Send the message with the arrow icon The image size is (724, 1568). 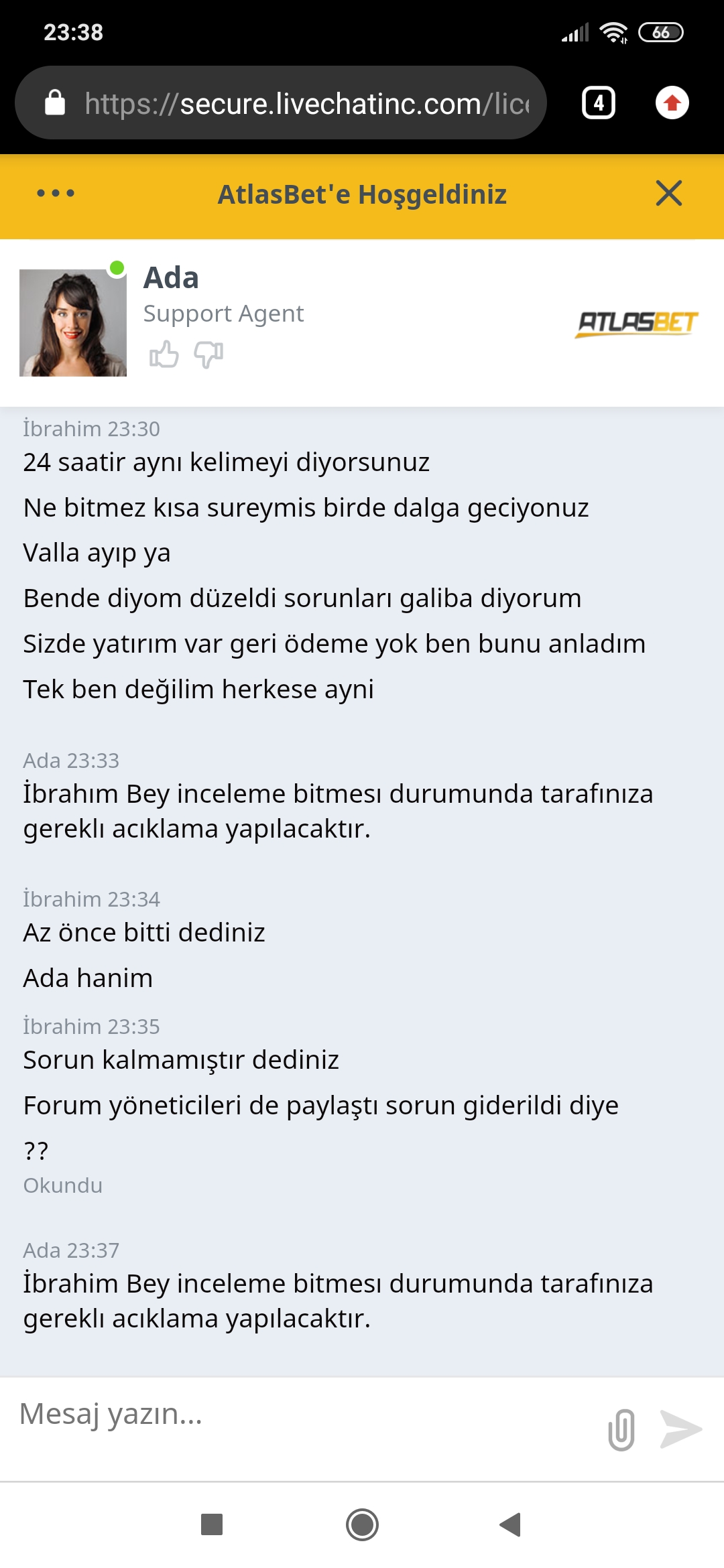pyautogui.click(x=680, y=1429)
